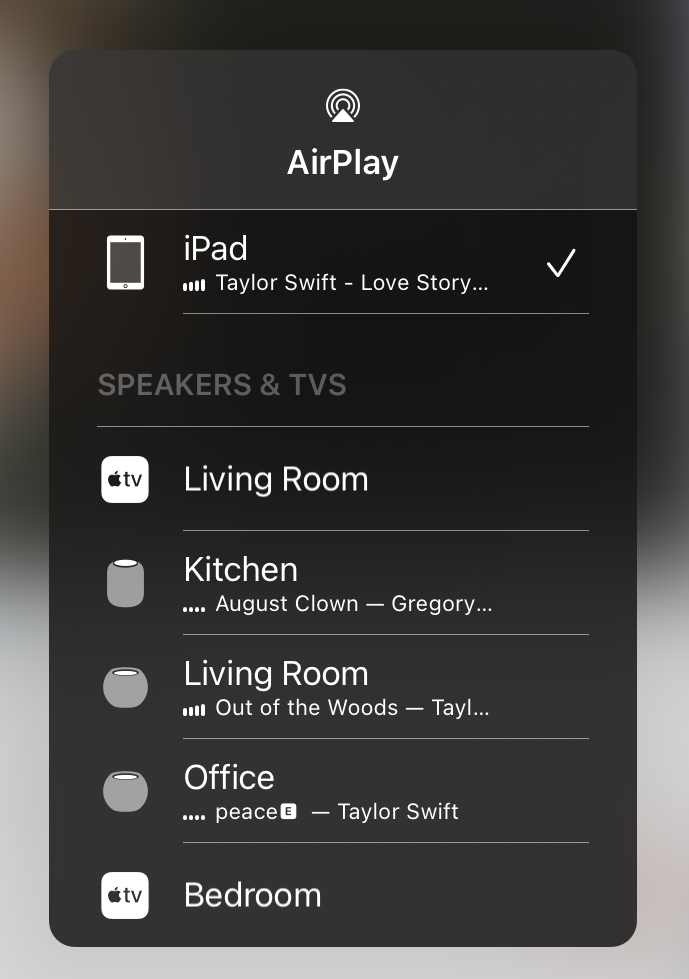Image resolution: width=689 pixels, height=979 pixels.
Task: Select the Office speaker
Action: [x=340, y=792]
